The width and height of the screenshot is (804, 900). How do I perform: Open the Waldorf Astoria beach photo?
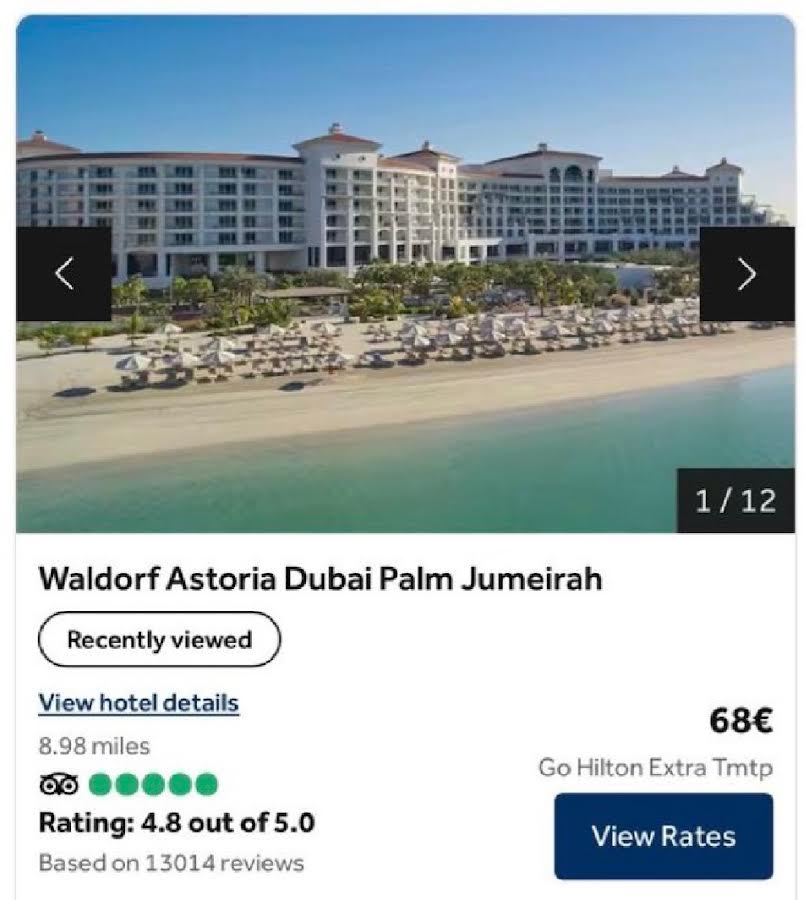[405, 400]
